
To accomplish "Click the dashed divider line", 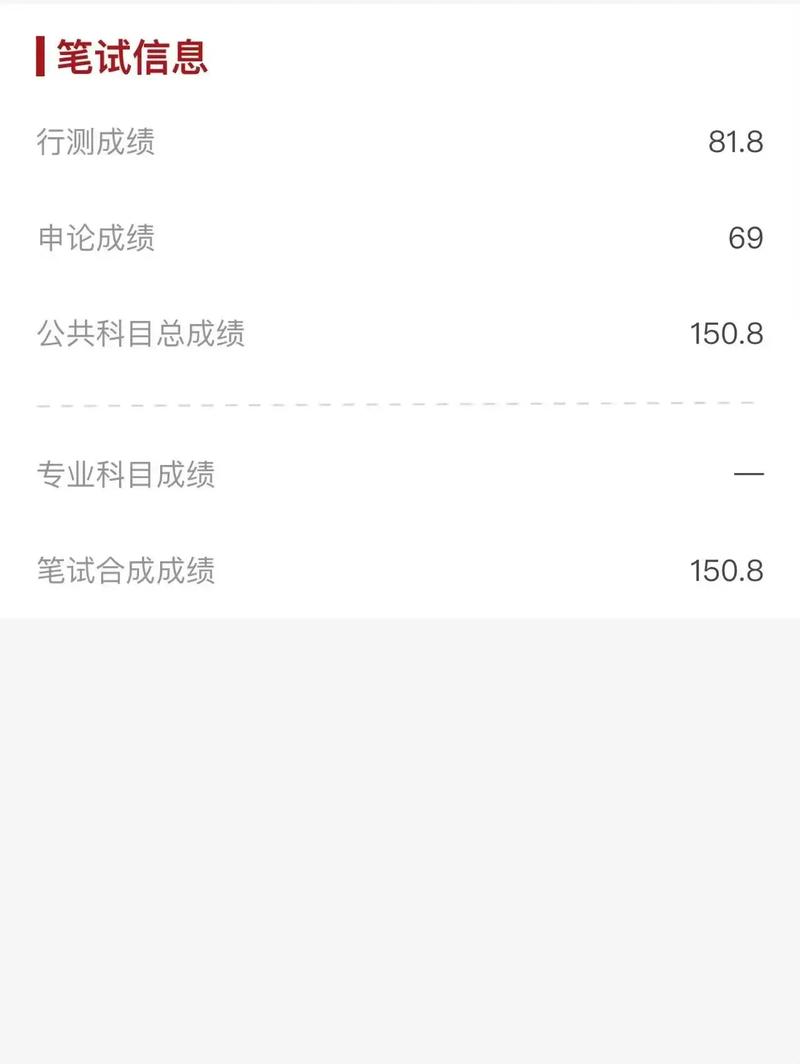I will click(400, 406).
